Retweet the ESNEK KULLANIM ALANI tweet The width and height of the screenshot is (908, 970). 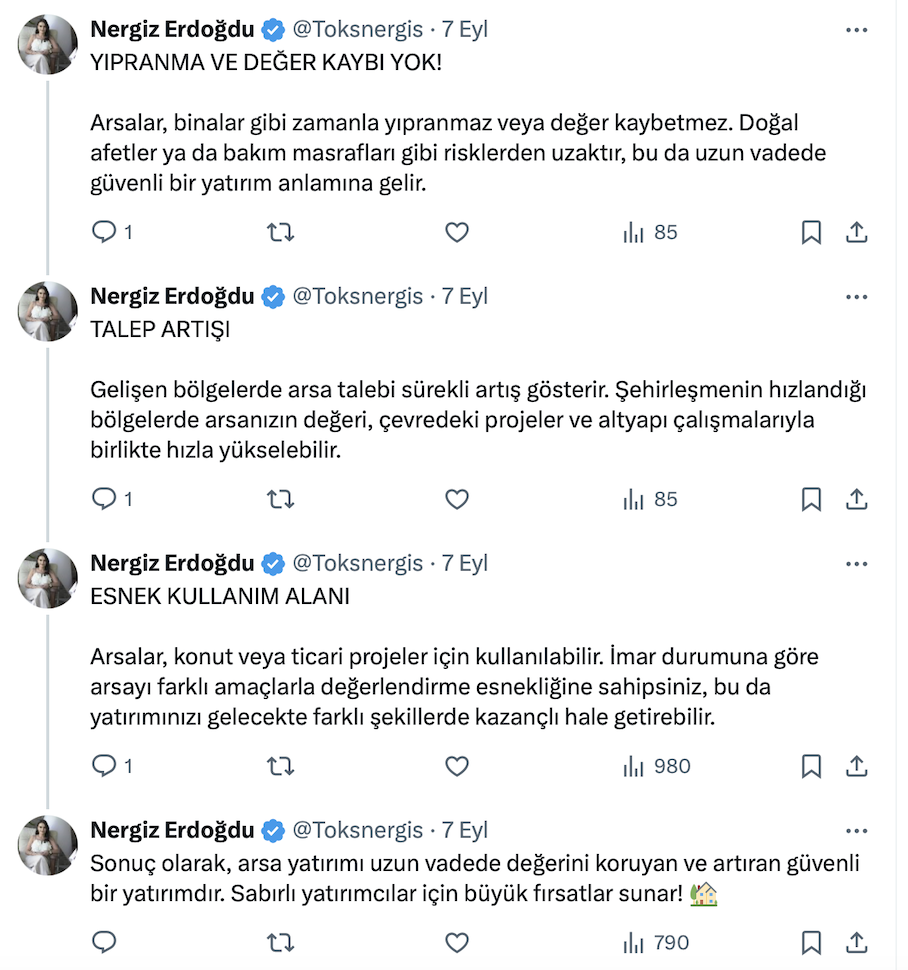tap(281, 767)
